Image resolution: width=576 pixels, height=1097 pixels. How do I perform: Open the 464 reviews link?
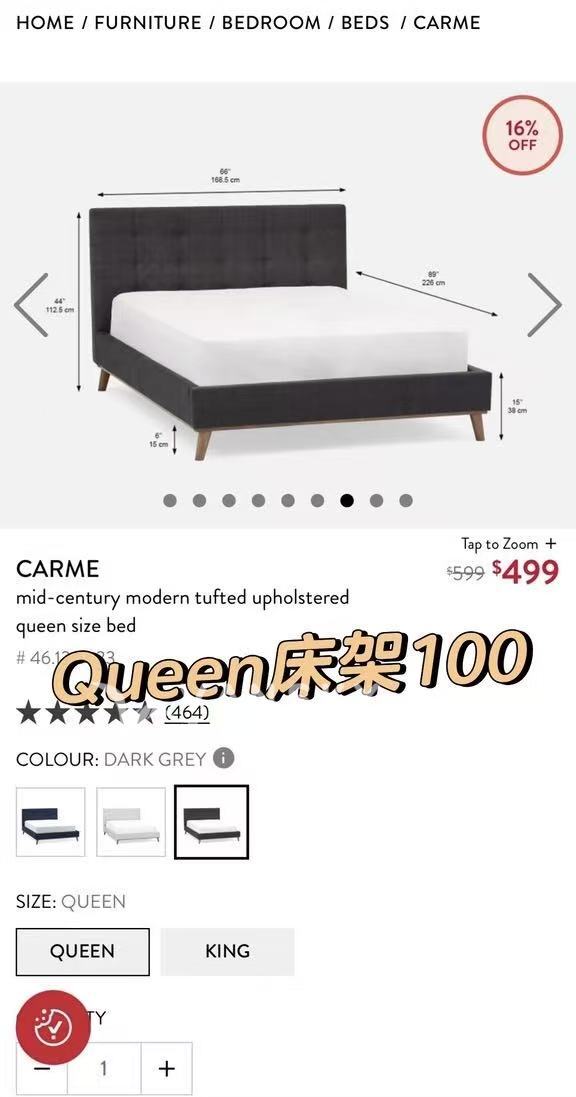click(187, 714)
